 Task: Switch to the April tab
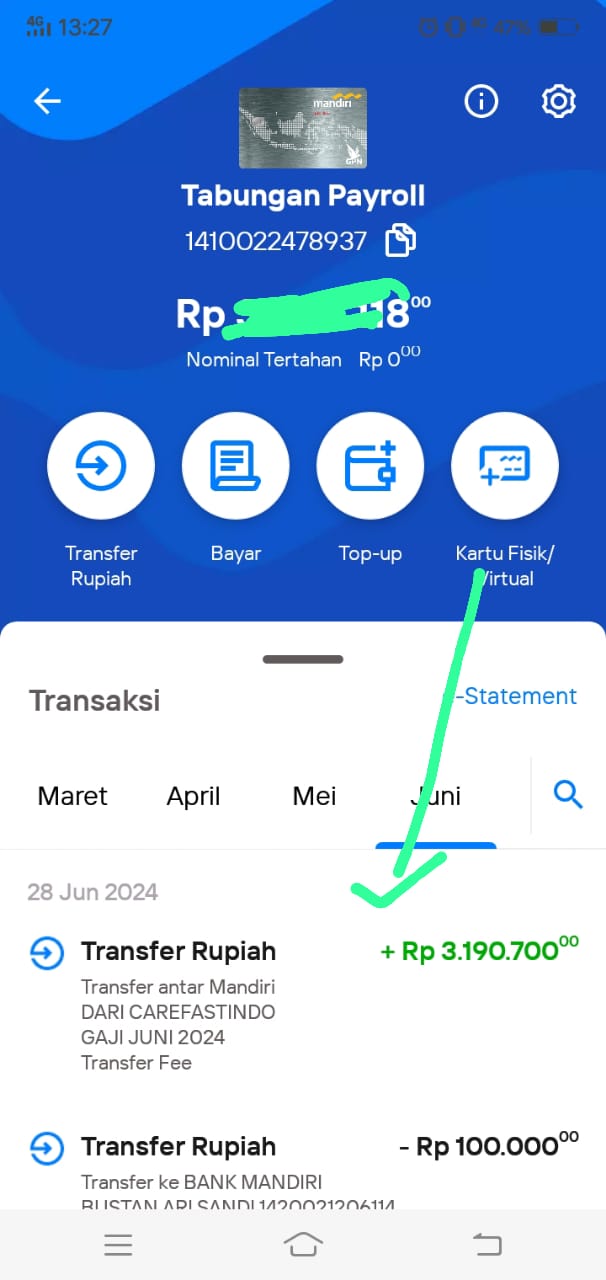193,796
